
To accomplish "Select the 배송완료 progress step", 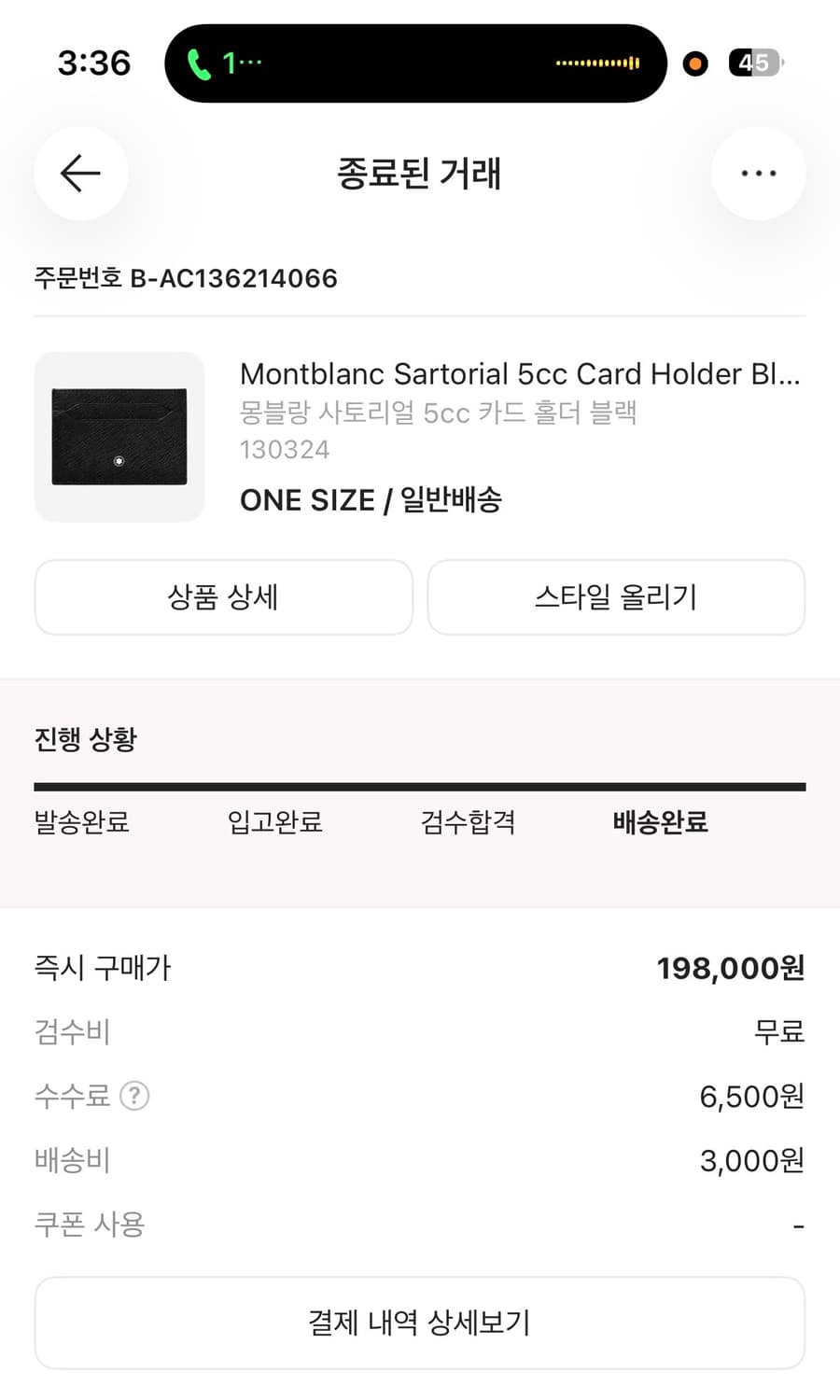I will pos(659,823).
